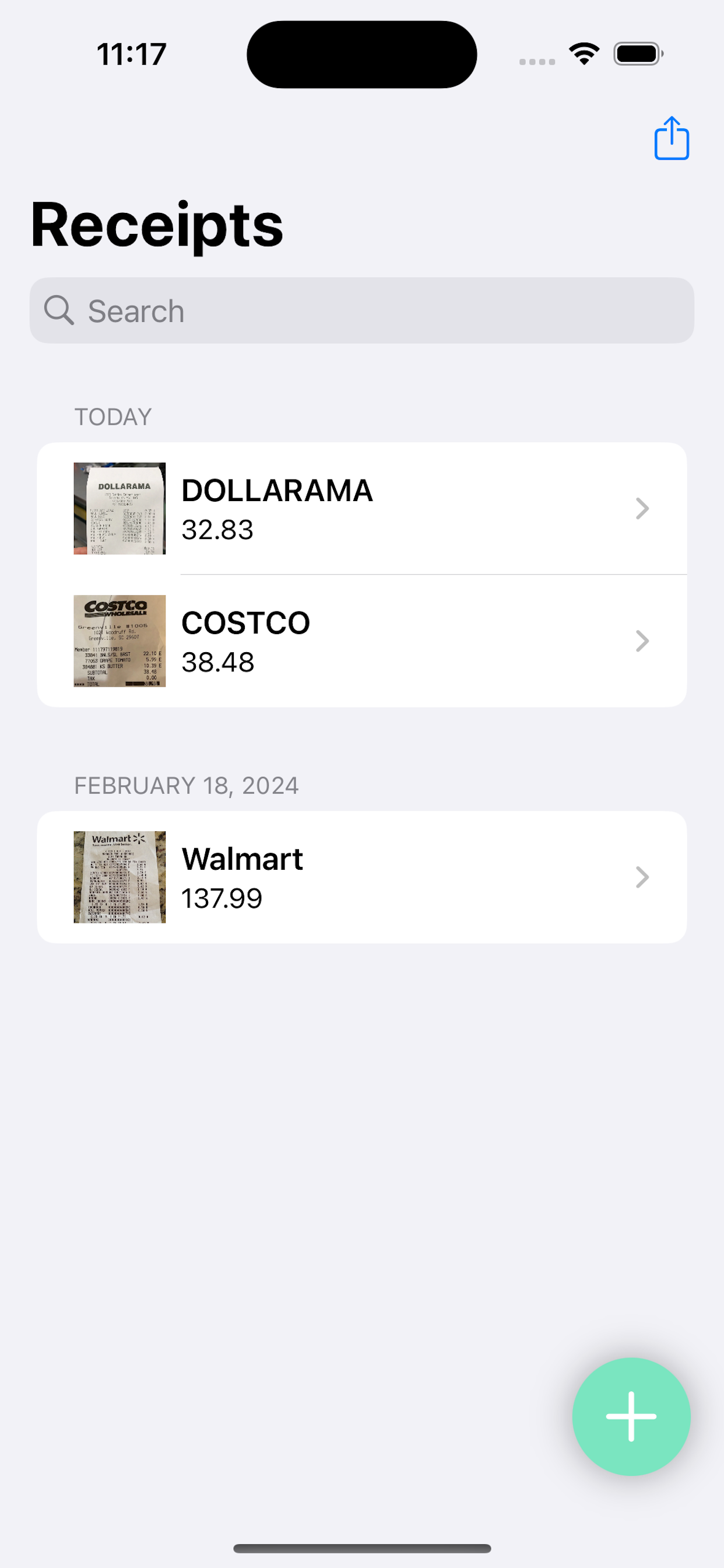Viewport: 724px width, 1568px height.
Task: Click the Wi-Fi icon in the status bar
Action: pyautogui.click(x=584, y=53)
